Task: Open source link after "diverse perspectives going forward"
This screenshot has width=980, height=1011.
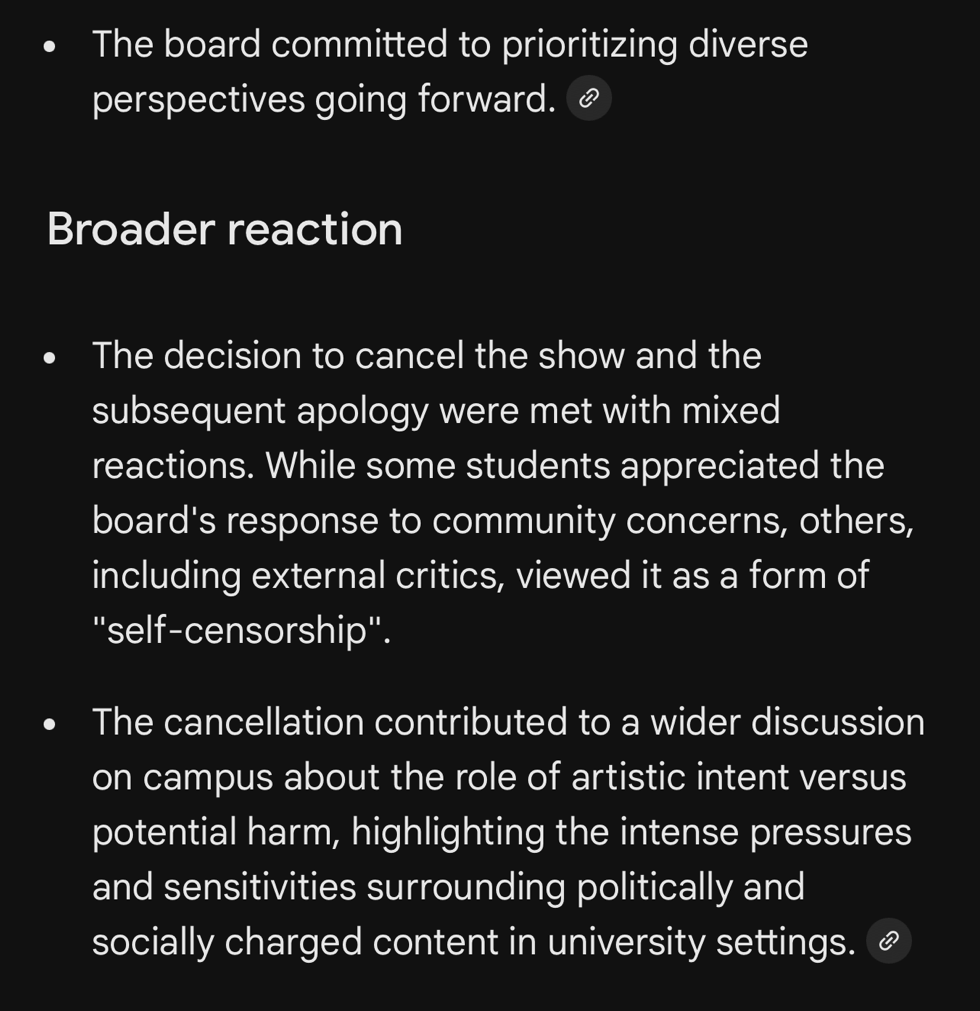Action: [x=589, y=98]
